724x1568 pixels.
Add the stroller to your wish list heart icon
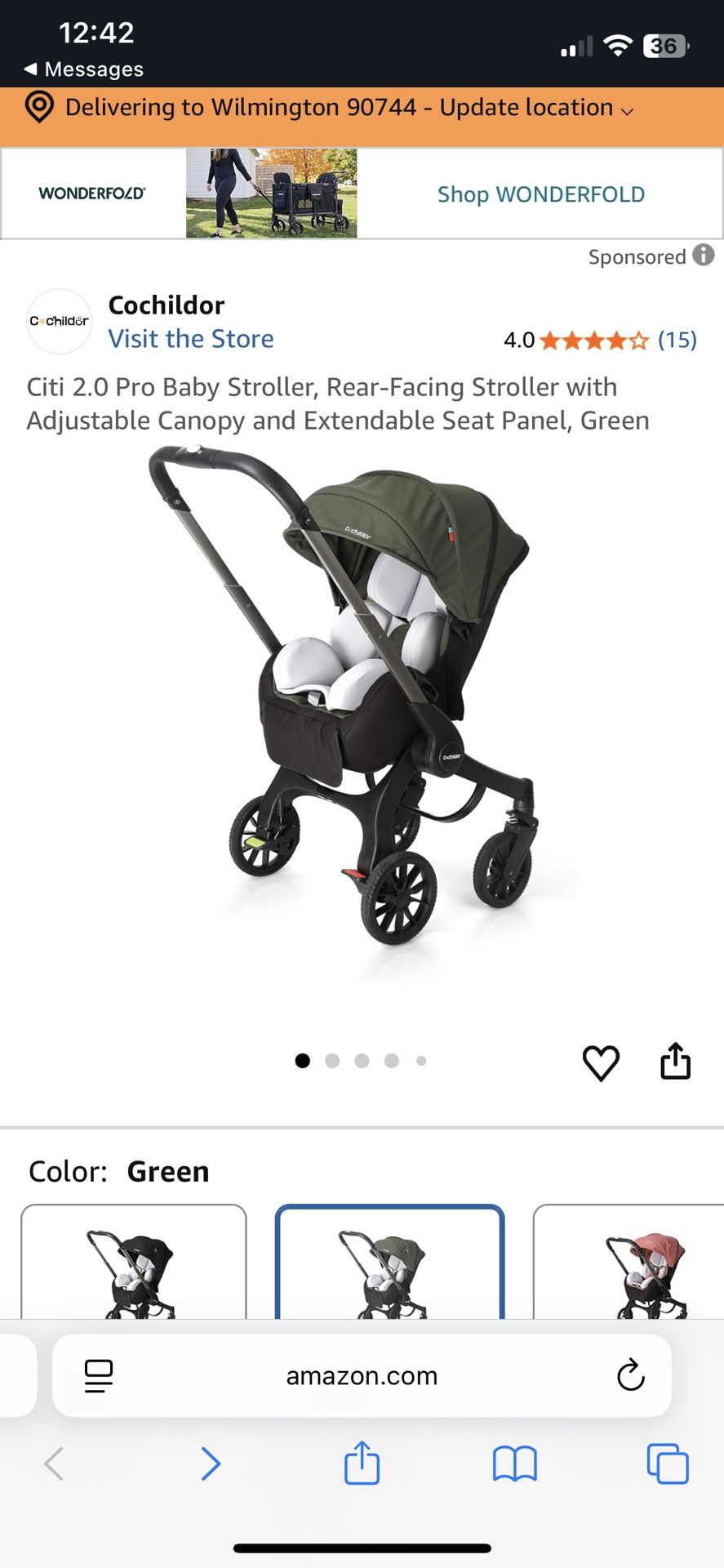602,1062
